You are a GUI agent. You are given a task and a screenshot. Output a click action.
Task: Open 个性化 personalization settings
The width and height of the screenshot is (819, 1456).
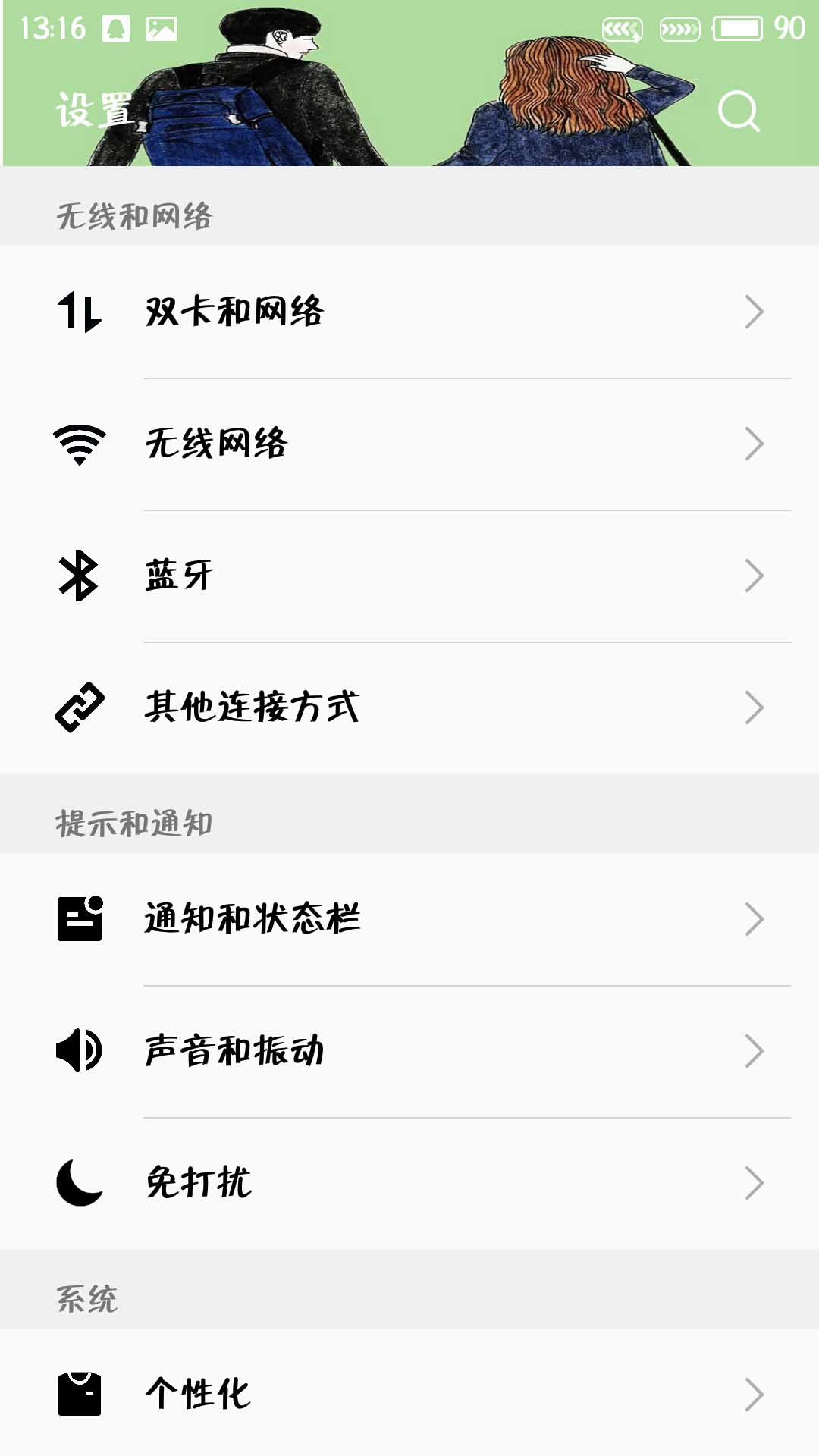point(409,1394)
